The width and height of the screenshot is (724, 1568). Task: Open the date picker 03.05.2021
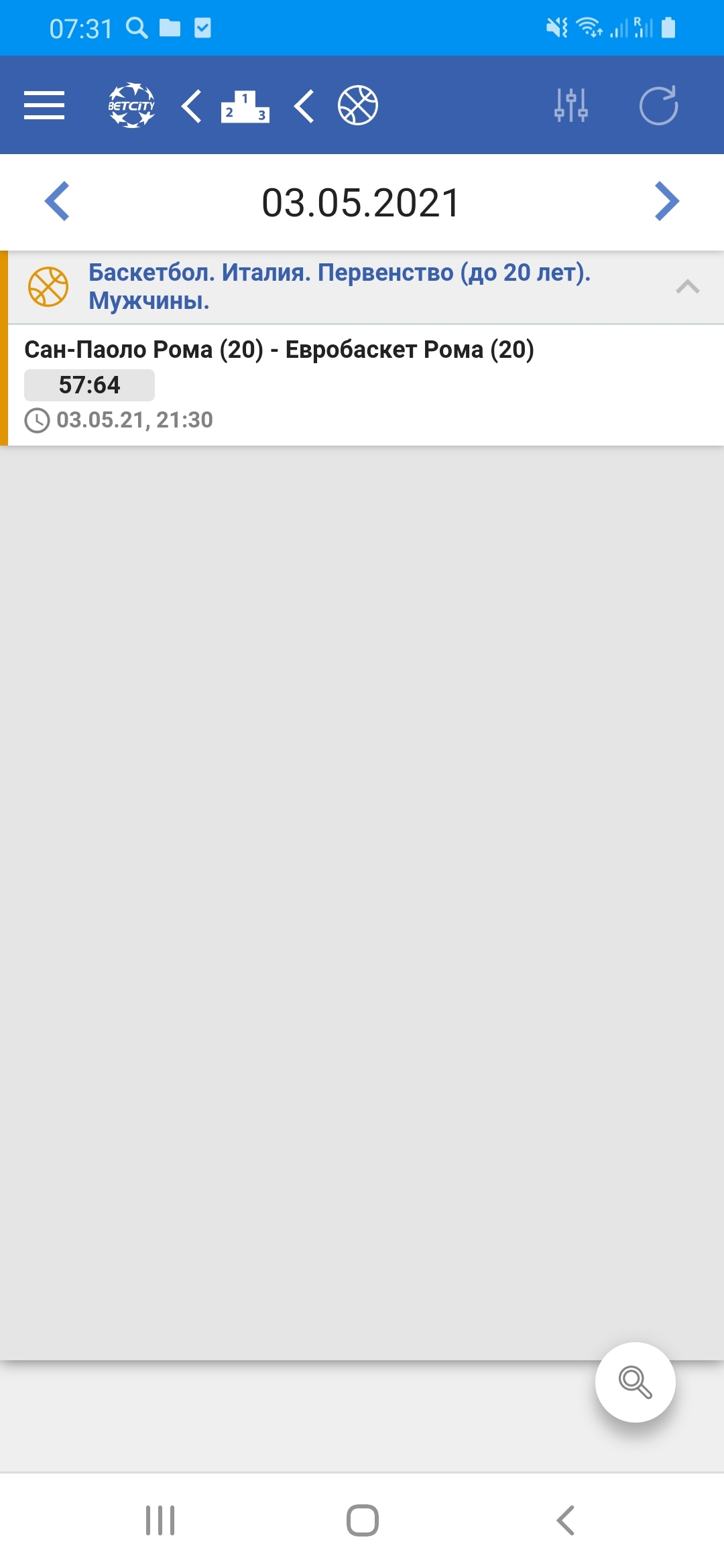[361, 202]
